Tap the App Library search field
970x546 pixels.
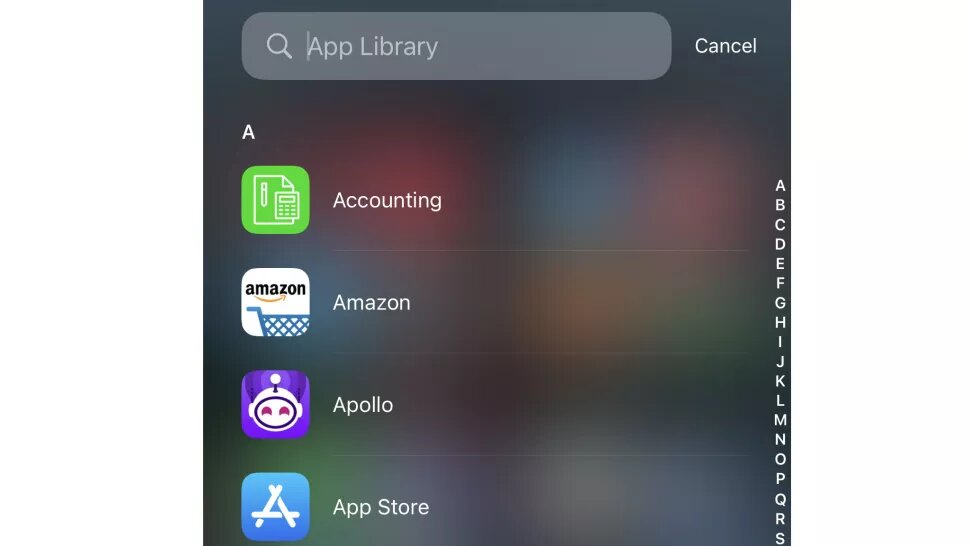point(455,46)
